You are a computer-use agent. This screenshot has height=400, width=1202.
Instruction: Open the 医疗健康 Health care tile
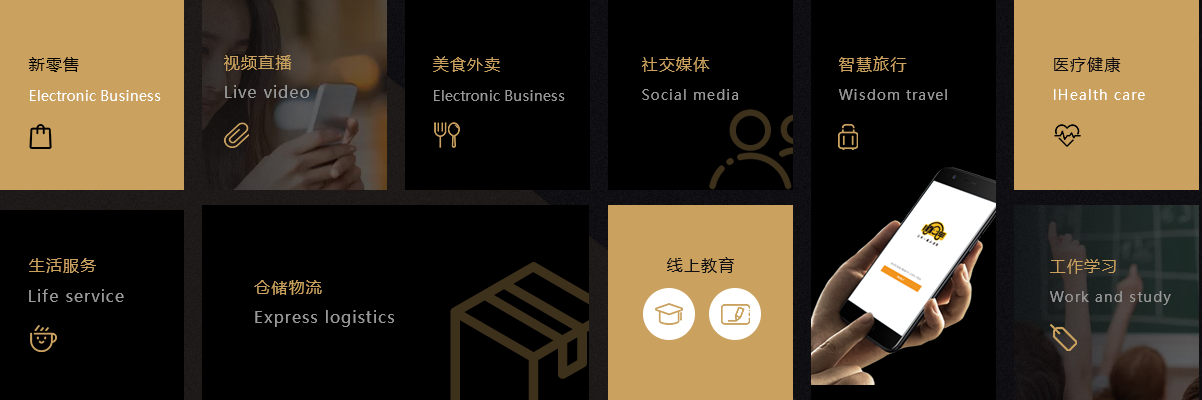coord(1105,95)
